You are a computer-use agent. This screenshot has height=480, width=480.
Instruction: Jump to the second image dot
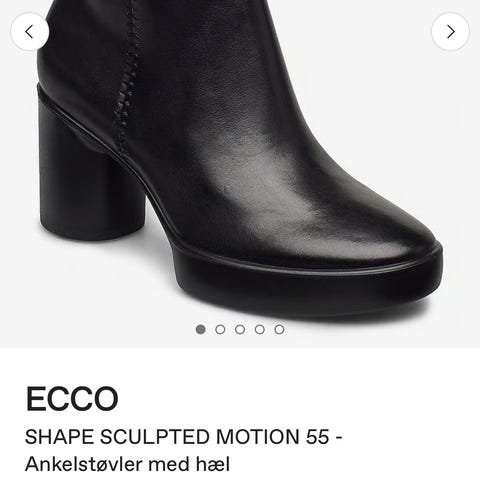tap(220, 329)
